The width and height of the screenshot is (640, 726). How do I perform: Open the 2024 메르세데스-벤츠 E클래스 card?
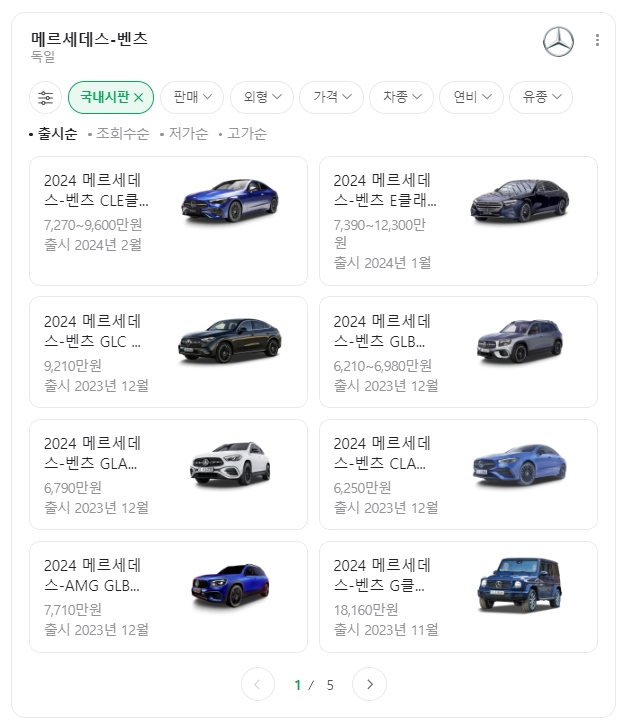click(458, 221)
